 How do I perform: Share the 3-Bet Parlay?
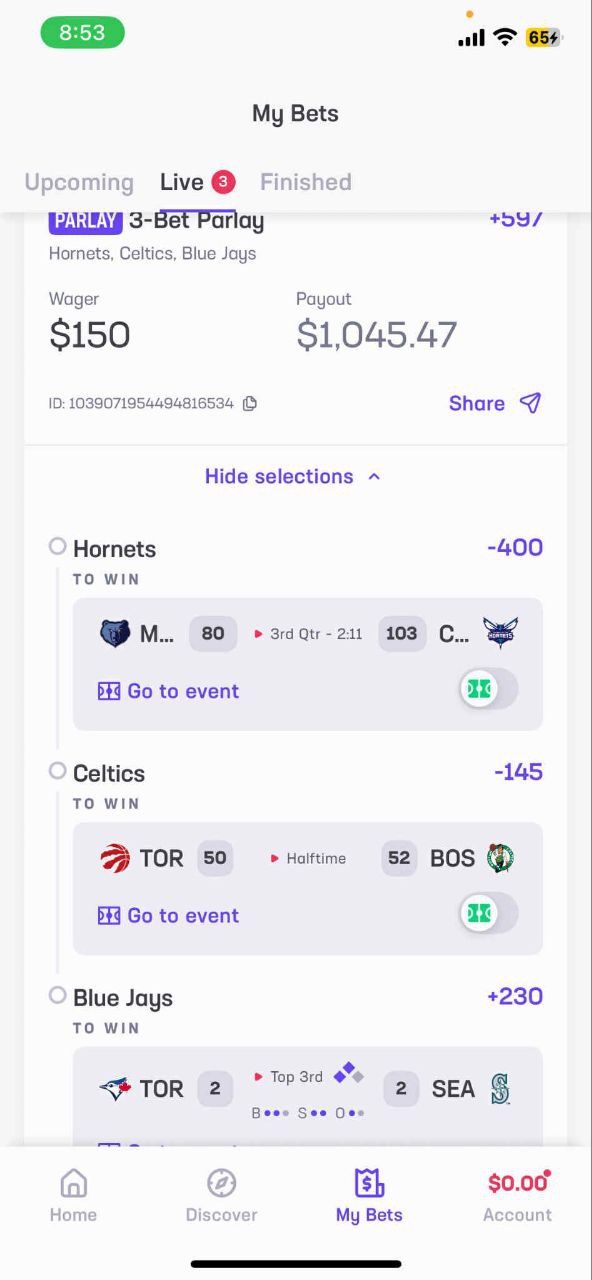coord(495,403)
